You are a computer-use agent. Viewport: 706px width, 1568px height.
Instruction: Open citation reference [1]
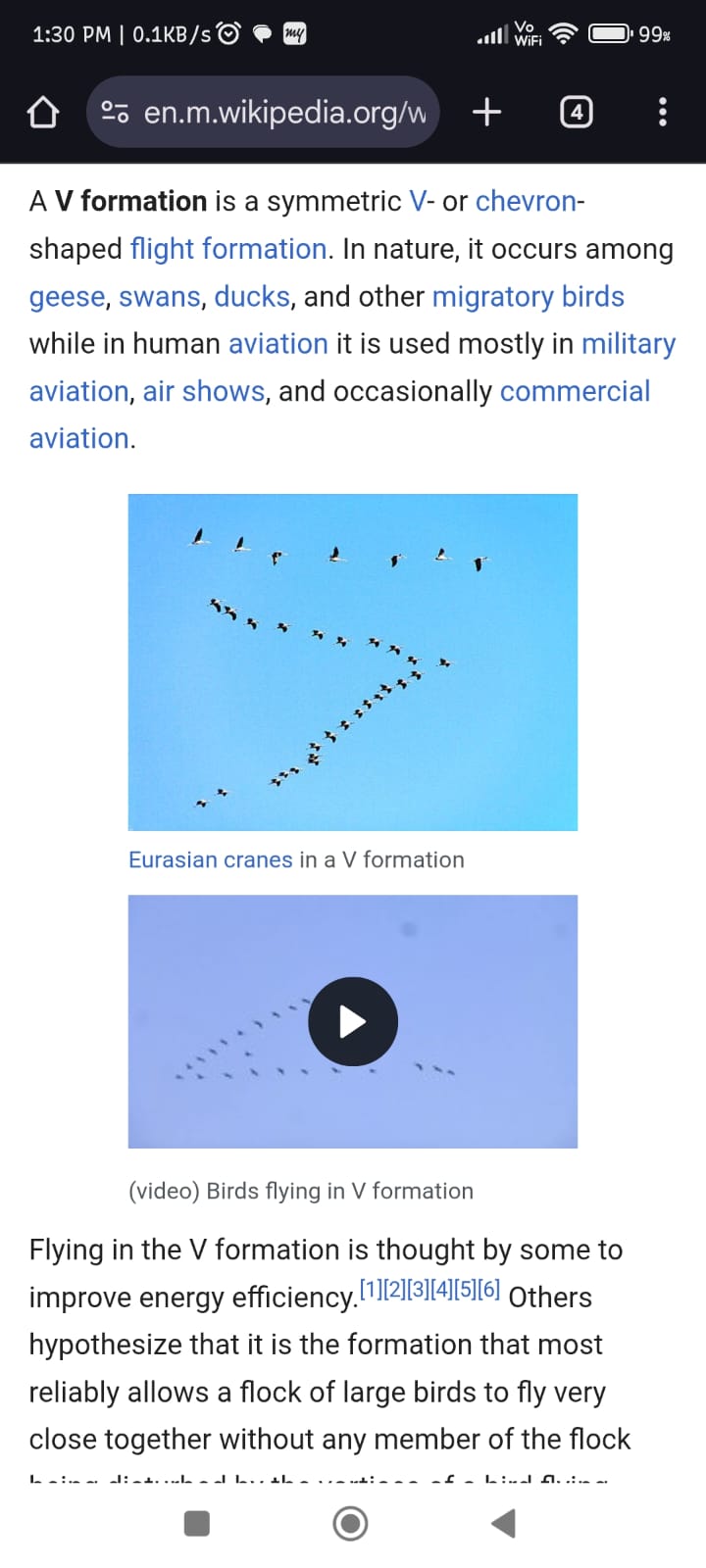(372, 1288)
